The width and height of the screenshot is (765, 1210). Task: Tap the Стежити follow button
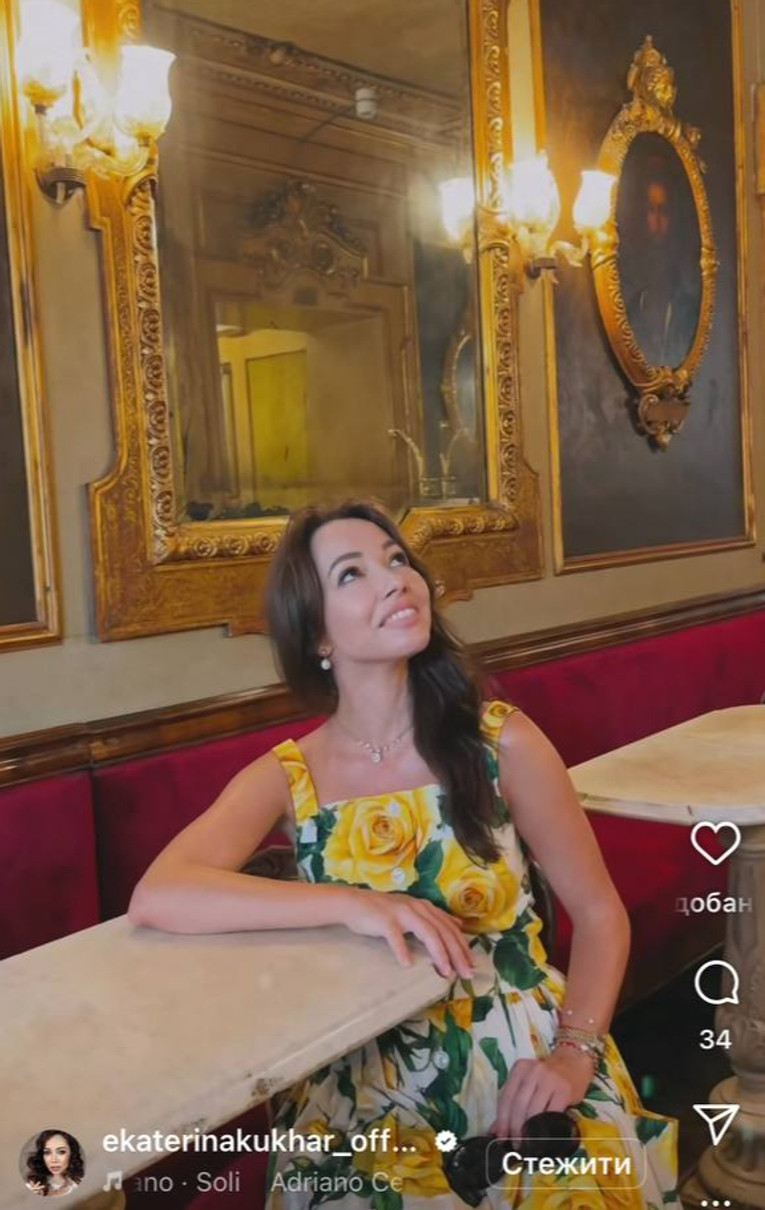(566, 1164)
